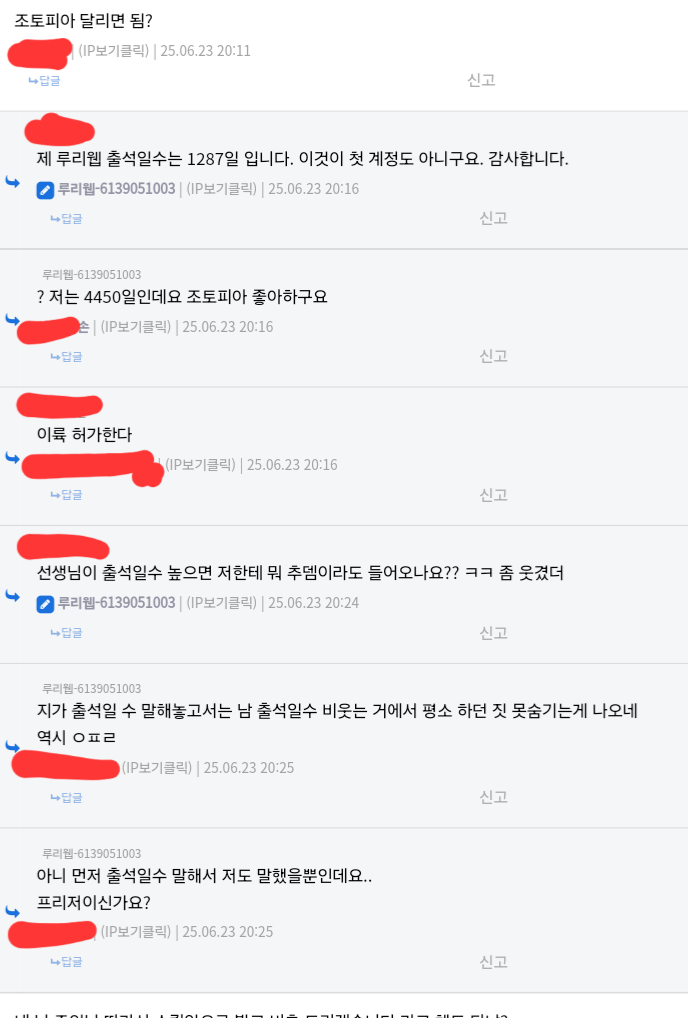View IP for the 1287일 comment
The width and height of the screenshot is (688, 1018).
coord(221,189)
